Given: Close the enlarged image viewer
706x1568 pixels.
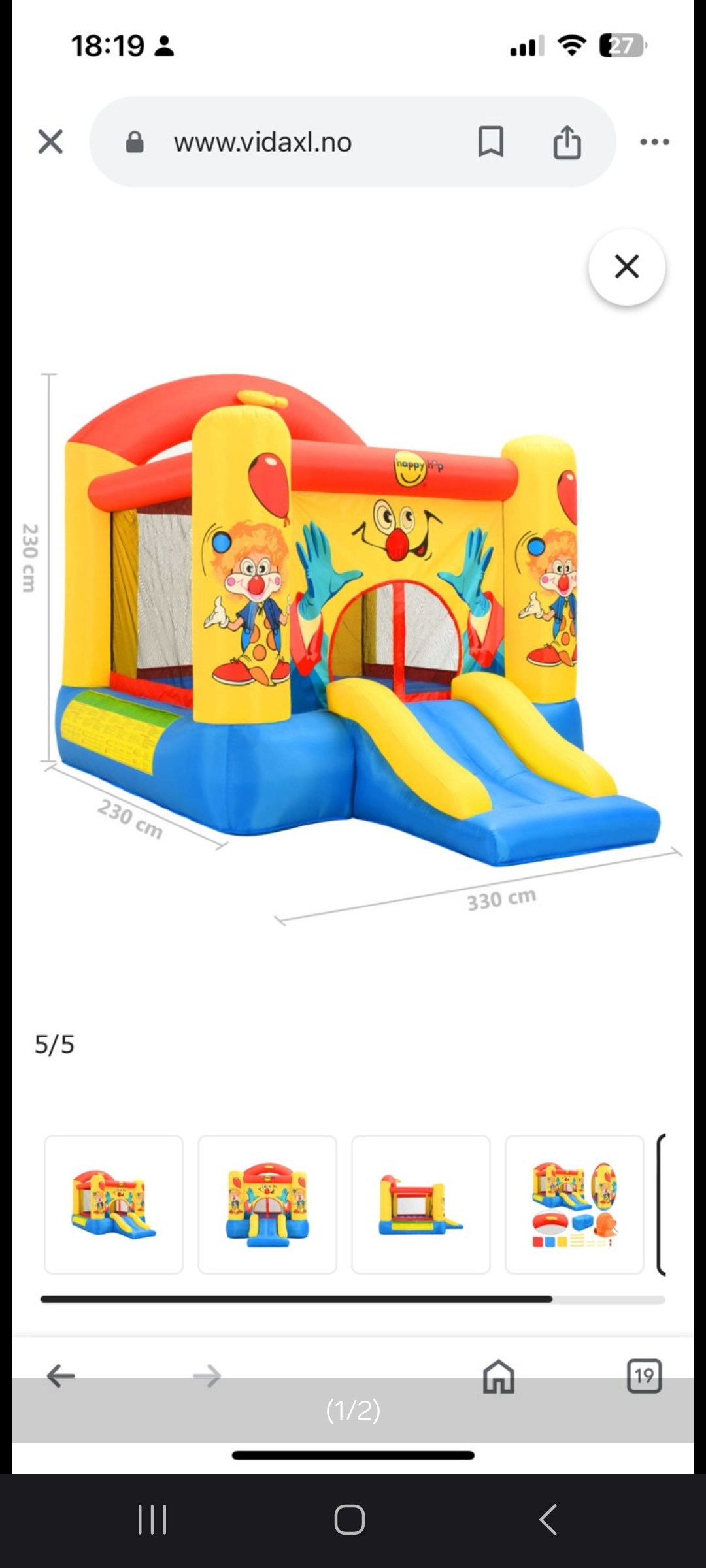Looking at the screenshot, I should tap(626, 267).
